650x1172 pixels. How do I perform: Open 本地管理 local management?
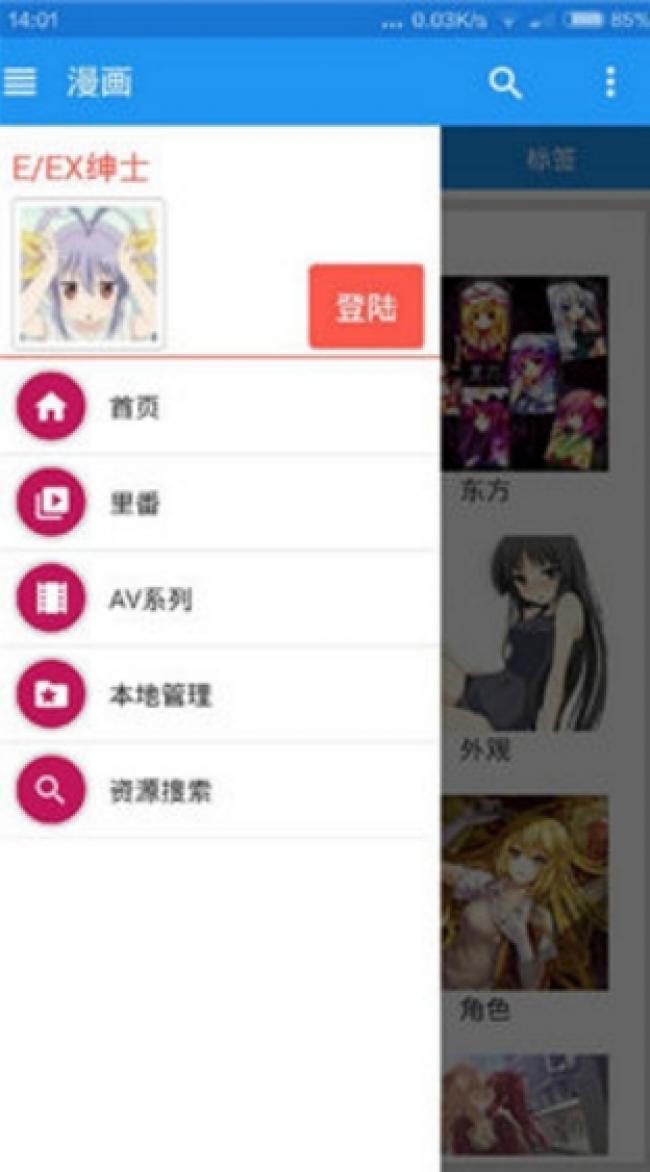(160, 695)
